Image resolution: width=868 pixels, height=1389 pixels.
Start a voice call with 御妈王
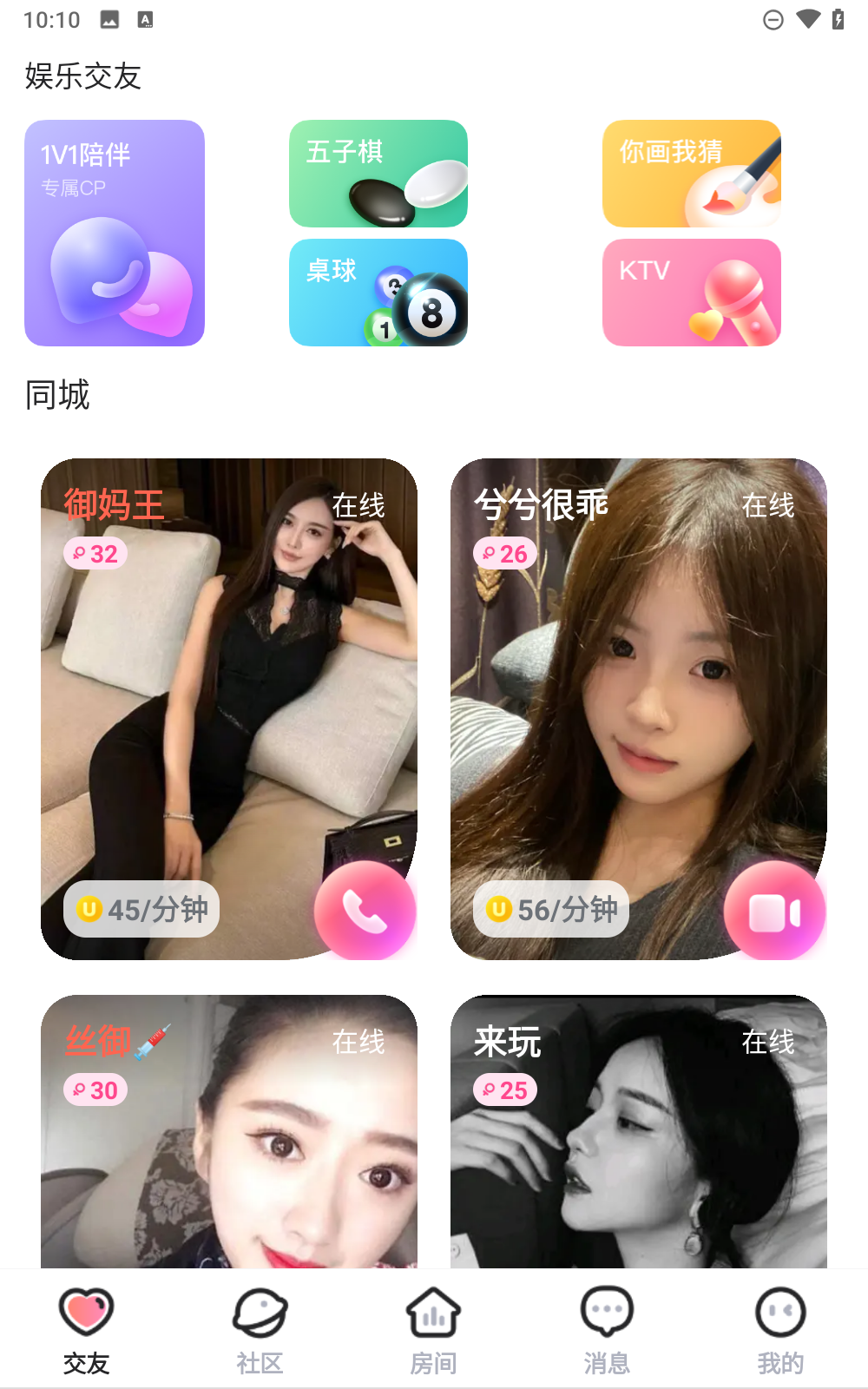point(365,910)
